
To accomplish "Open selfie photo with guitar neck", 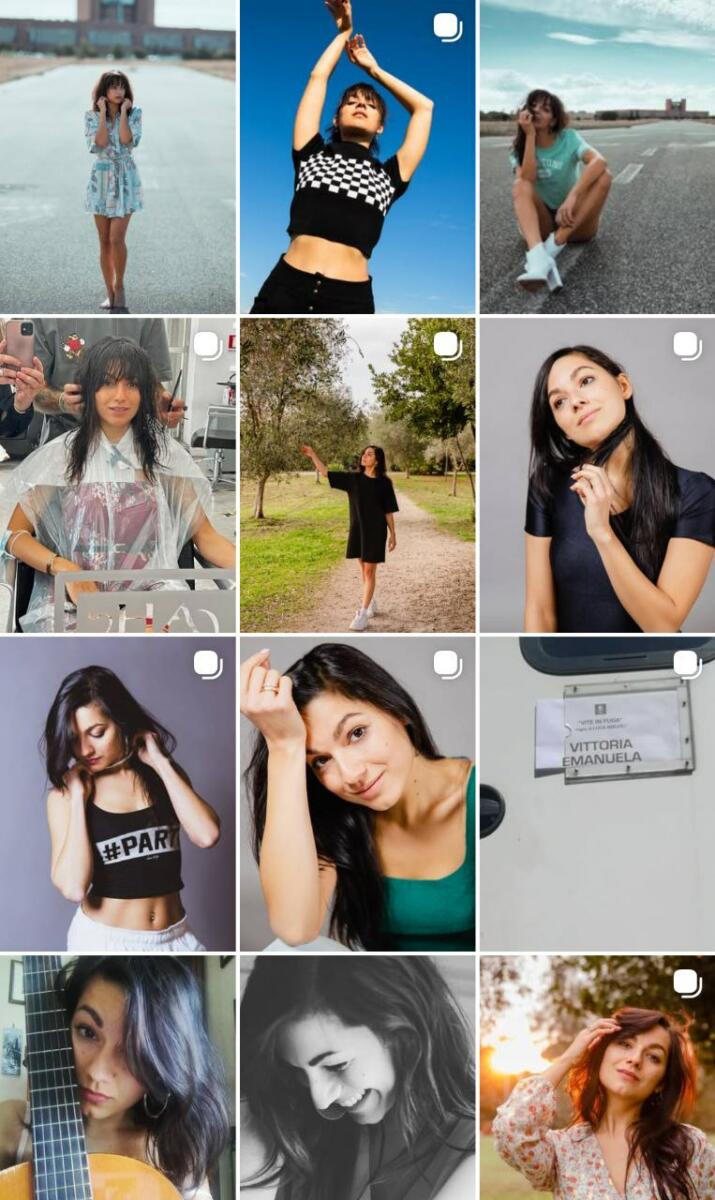I will coord(118,1077).
